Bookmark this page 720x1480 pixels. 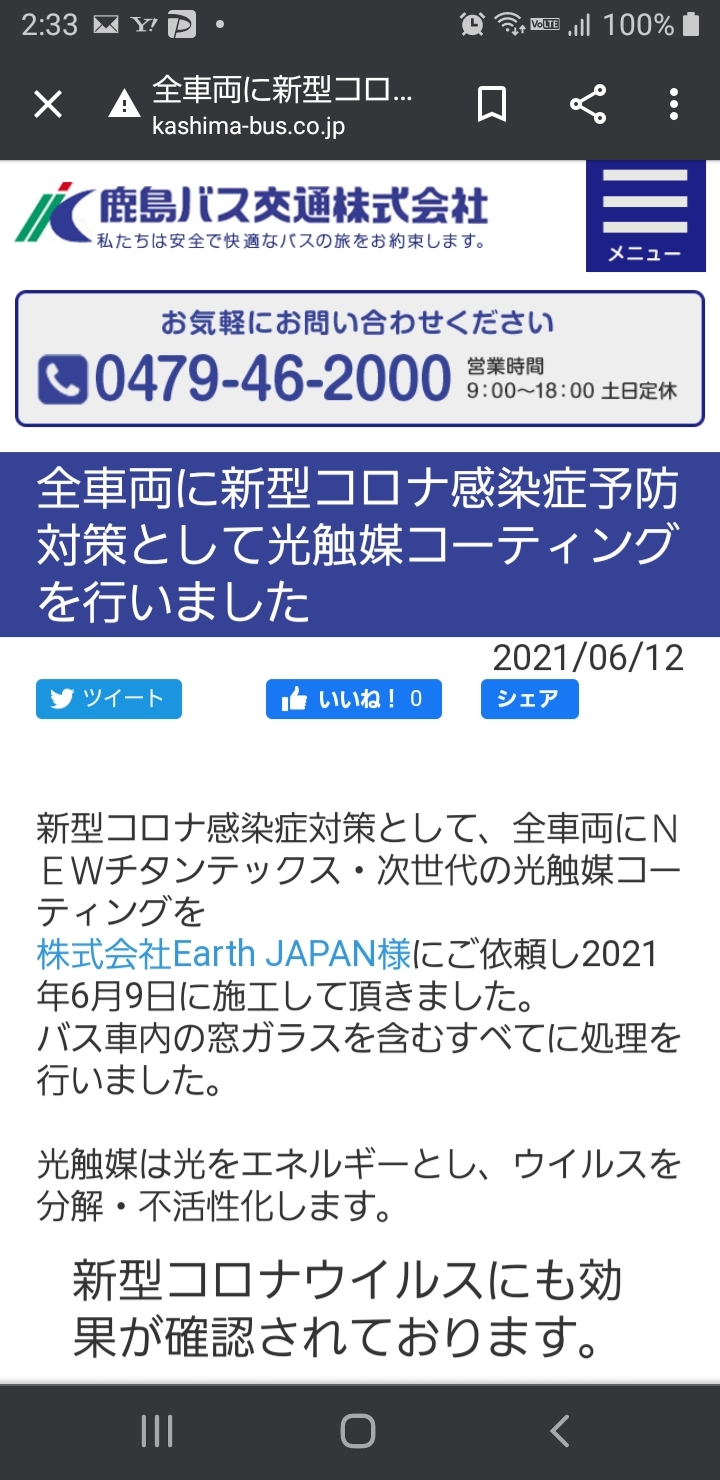click(x=492, y=104)
